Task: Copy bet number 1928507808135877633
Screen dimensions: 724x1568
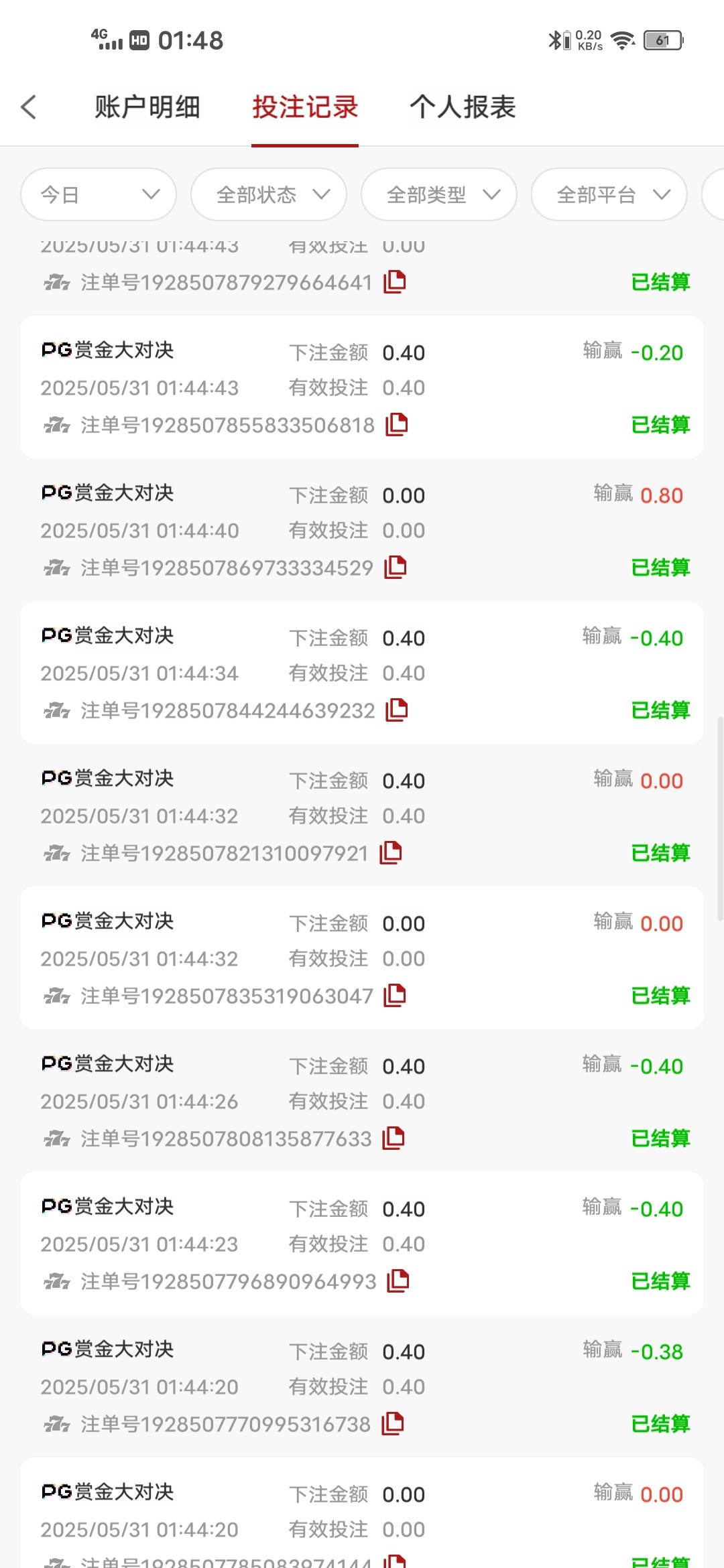Action: coord(394,1138)
